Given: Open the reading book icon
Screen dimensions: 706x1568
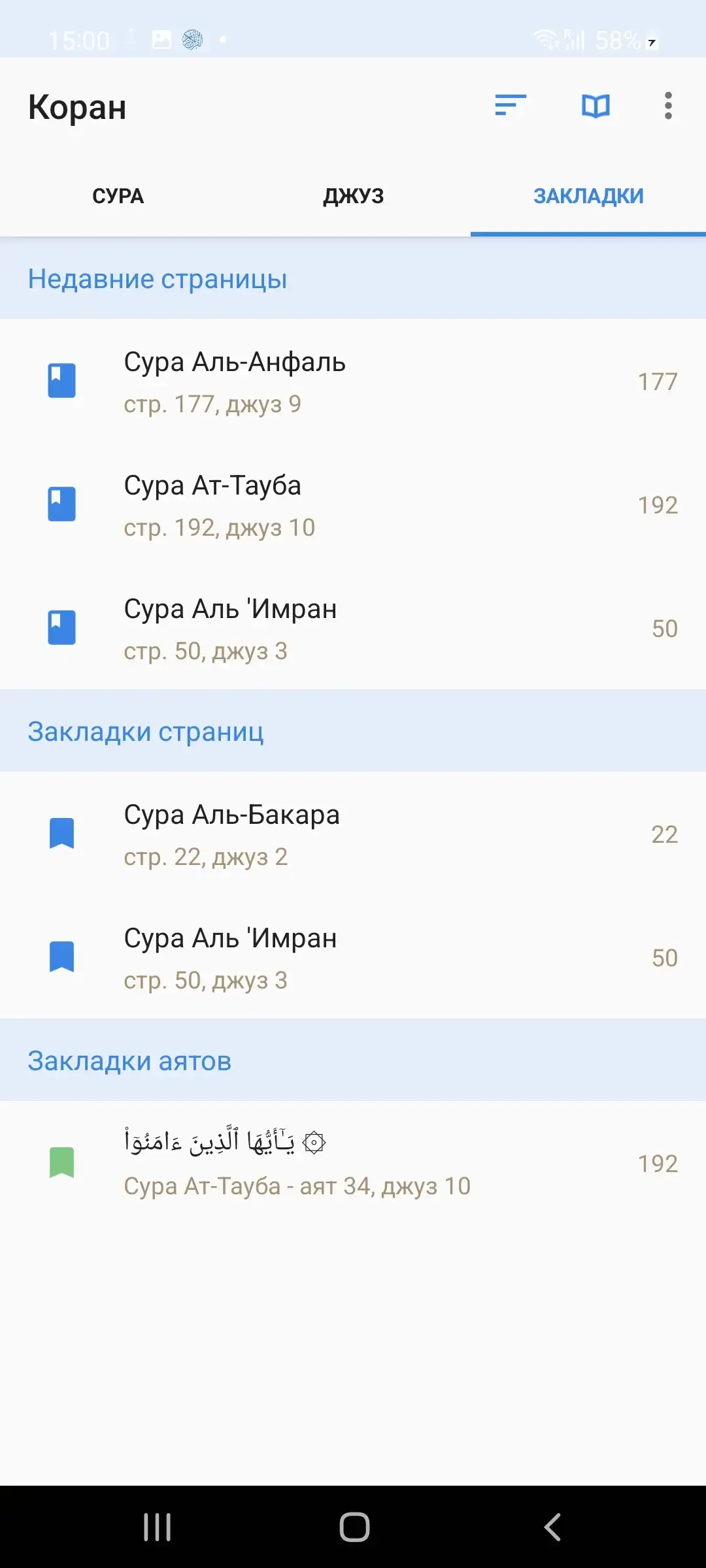Looking at the screenshot, I should pos(596,106).
